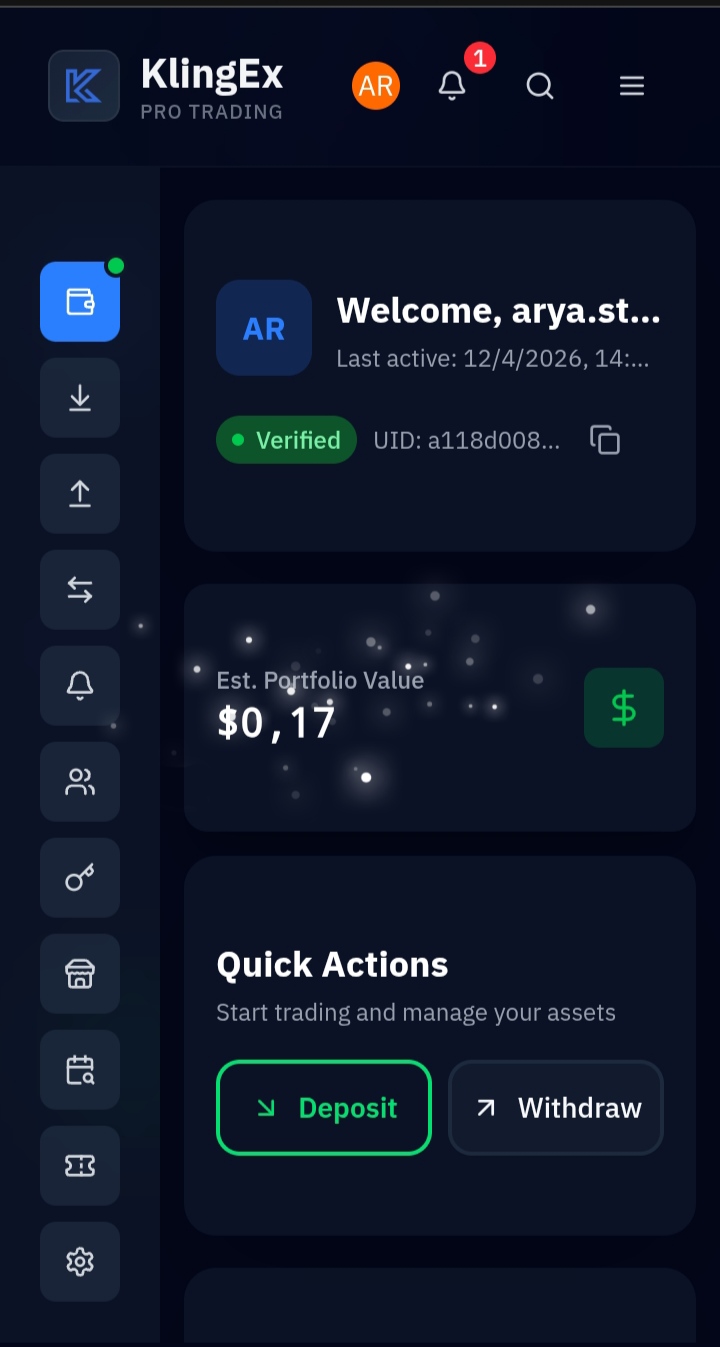Go to the transfer arrows sidebar item
Screen dimensions: 720x1347
[80, 590]
